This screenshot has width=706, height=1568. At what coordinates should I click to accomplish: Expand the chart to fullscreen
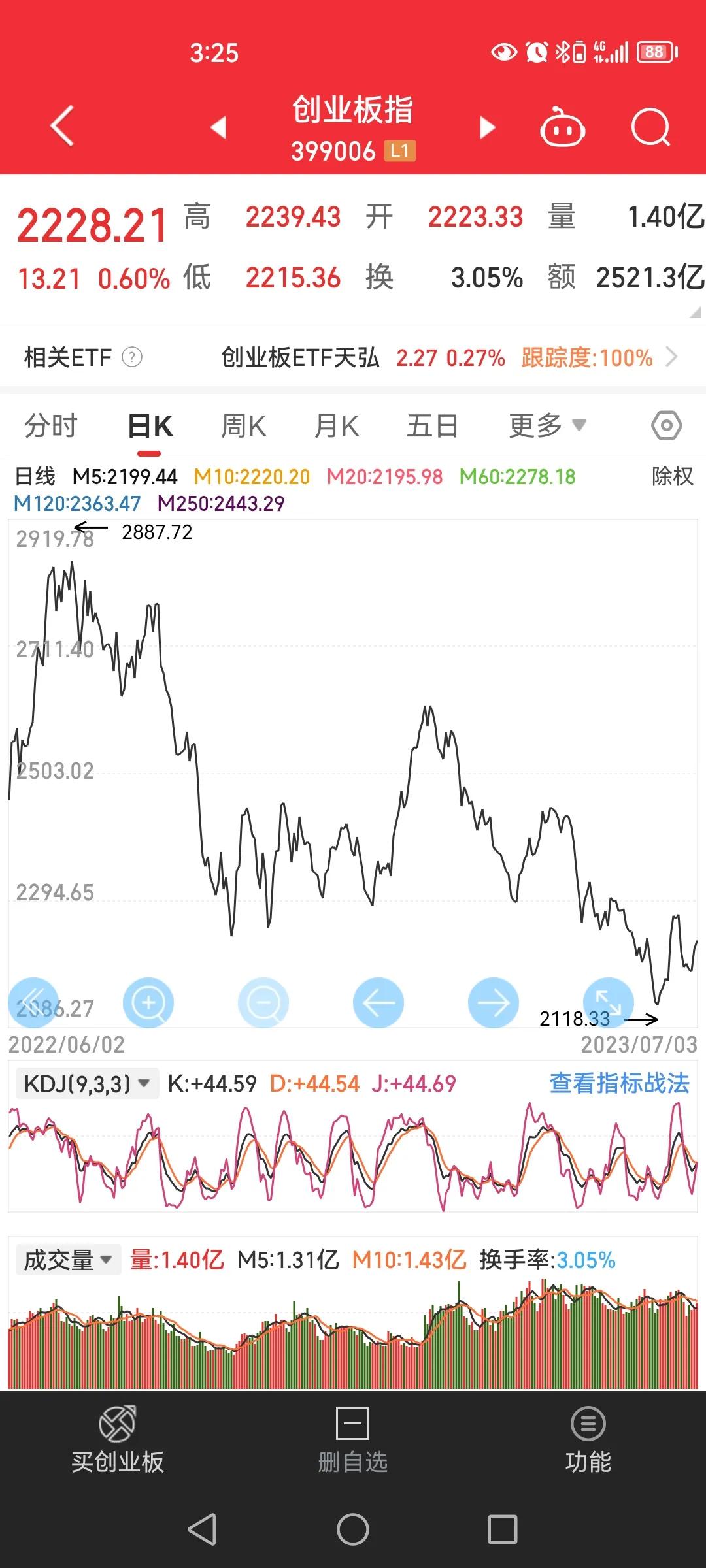click(609, 1002)
